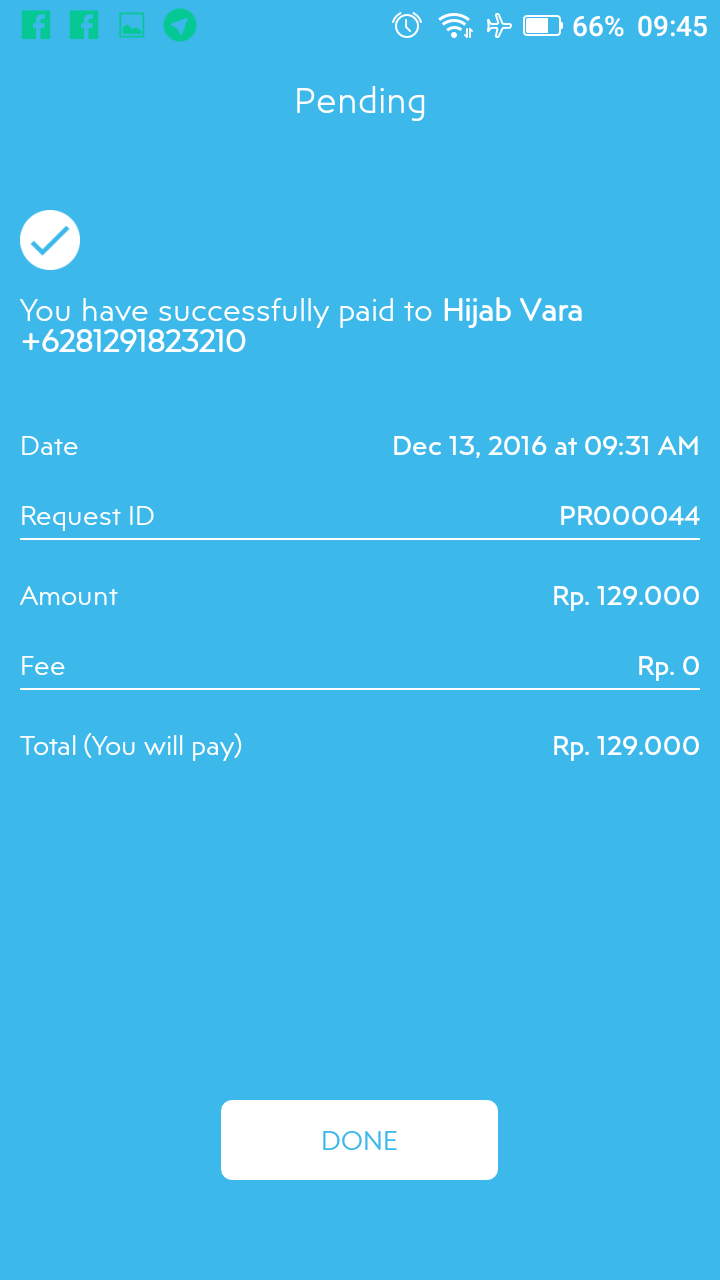Tap the DONE button
The image size is (720, 1280).
pos(359,1140)
